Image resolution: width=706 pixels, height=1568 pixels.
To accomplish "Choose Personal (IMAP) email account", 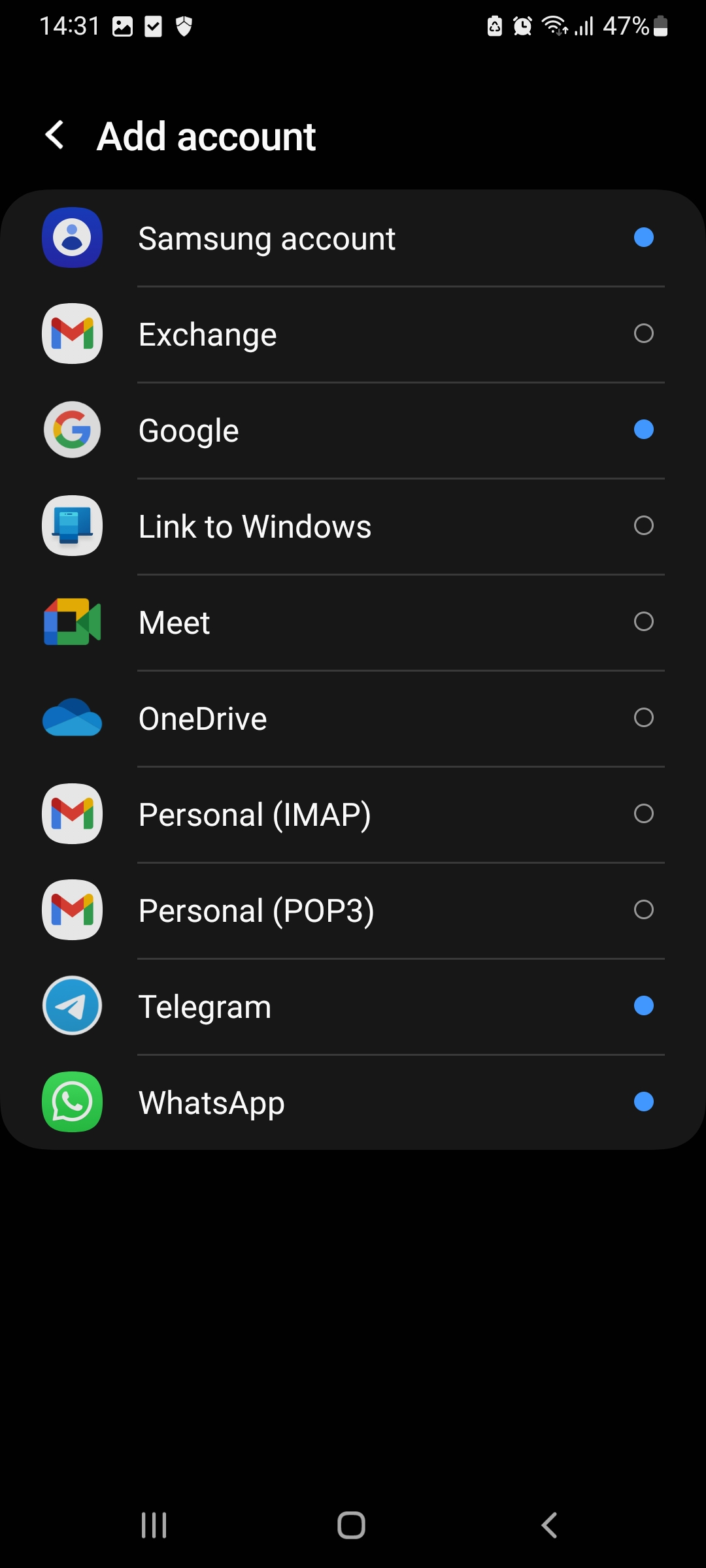I will 353,815.
